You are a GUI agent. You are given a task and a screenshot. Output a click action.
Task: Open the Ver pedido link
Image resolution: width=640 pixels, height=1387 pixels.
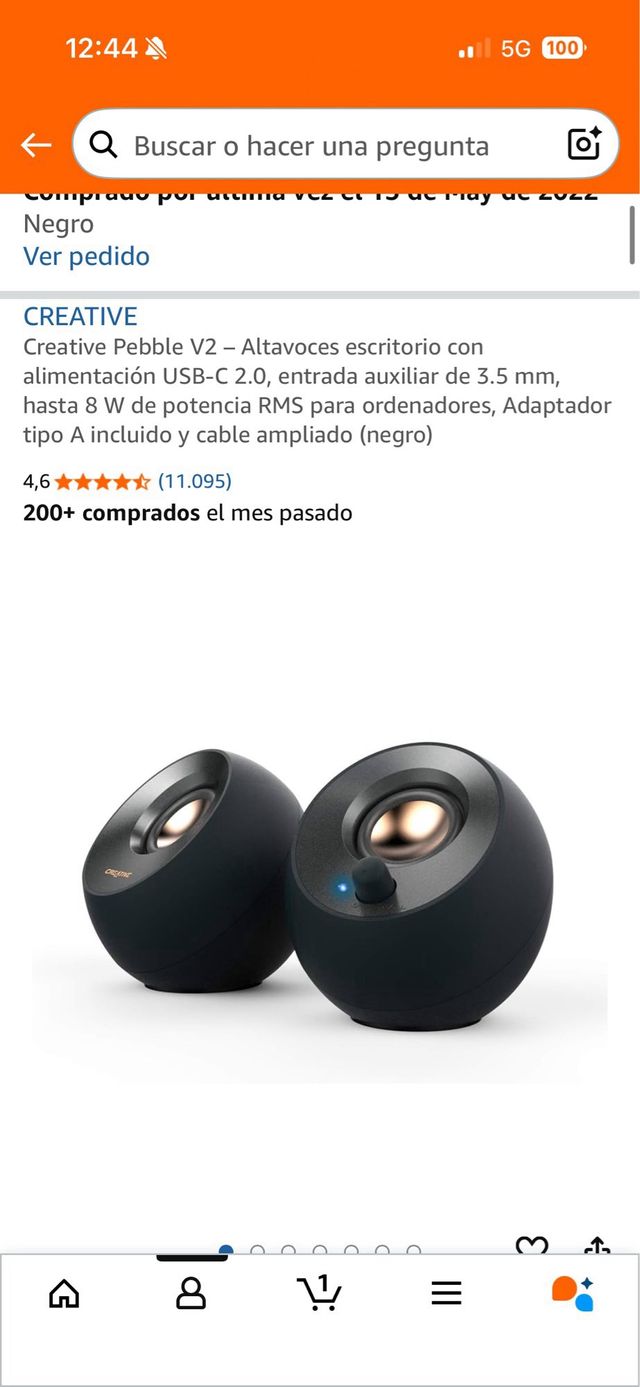(86, 256)
